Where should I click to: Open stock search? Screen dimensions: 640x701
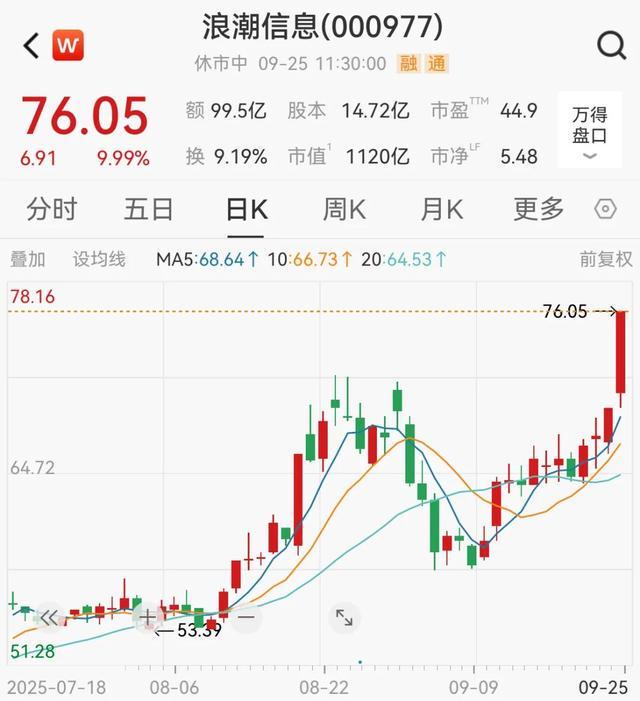click(x=610, y=45)
